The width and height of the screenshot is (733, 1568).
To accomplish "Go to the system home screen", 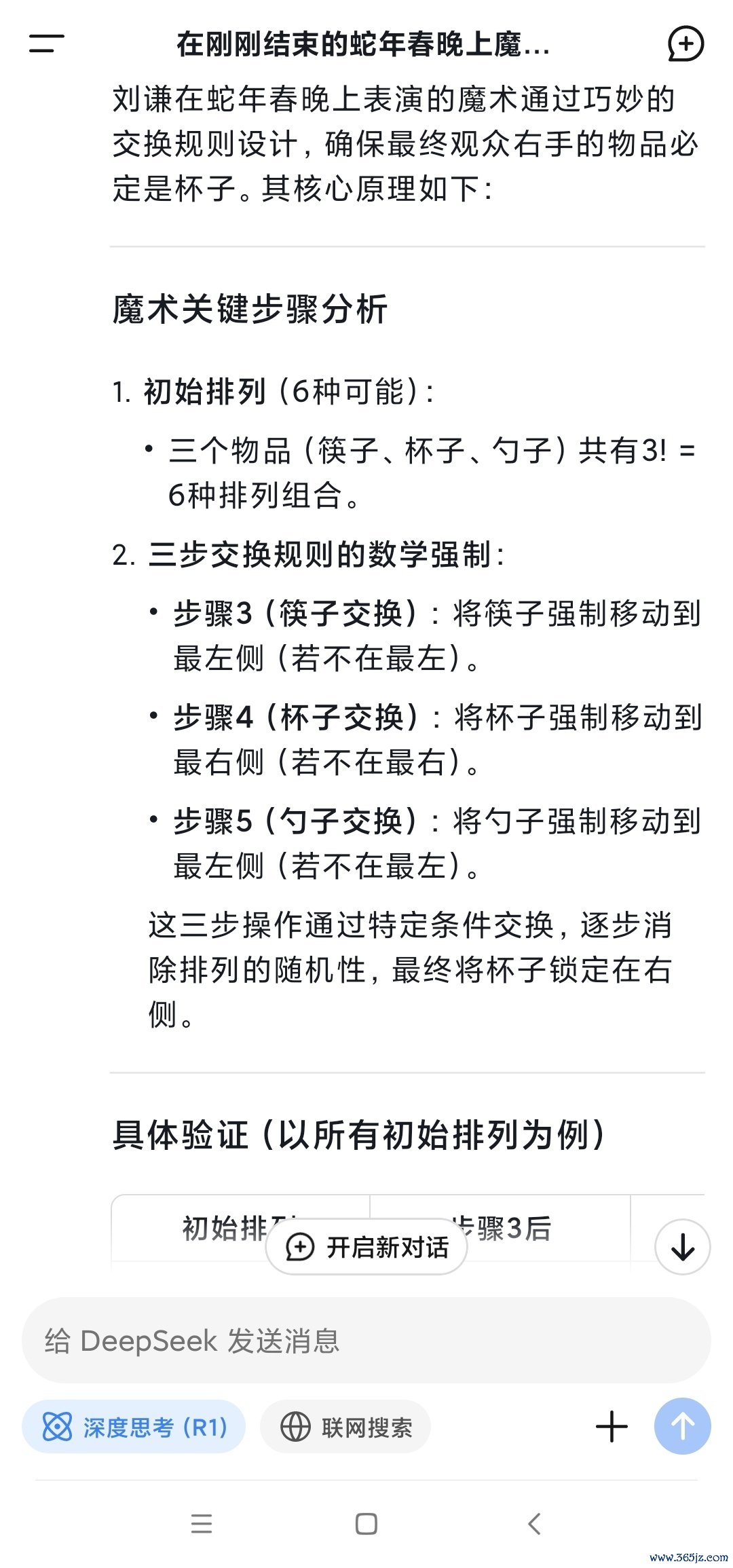I will pos(366,1524).
